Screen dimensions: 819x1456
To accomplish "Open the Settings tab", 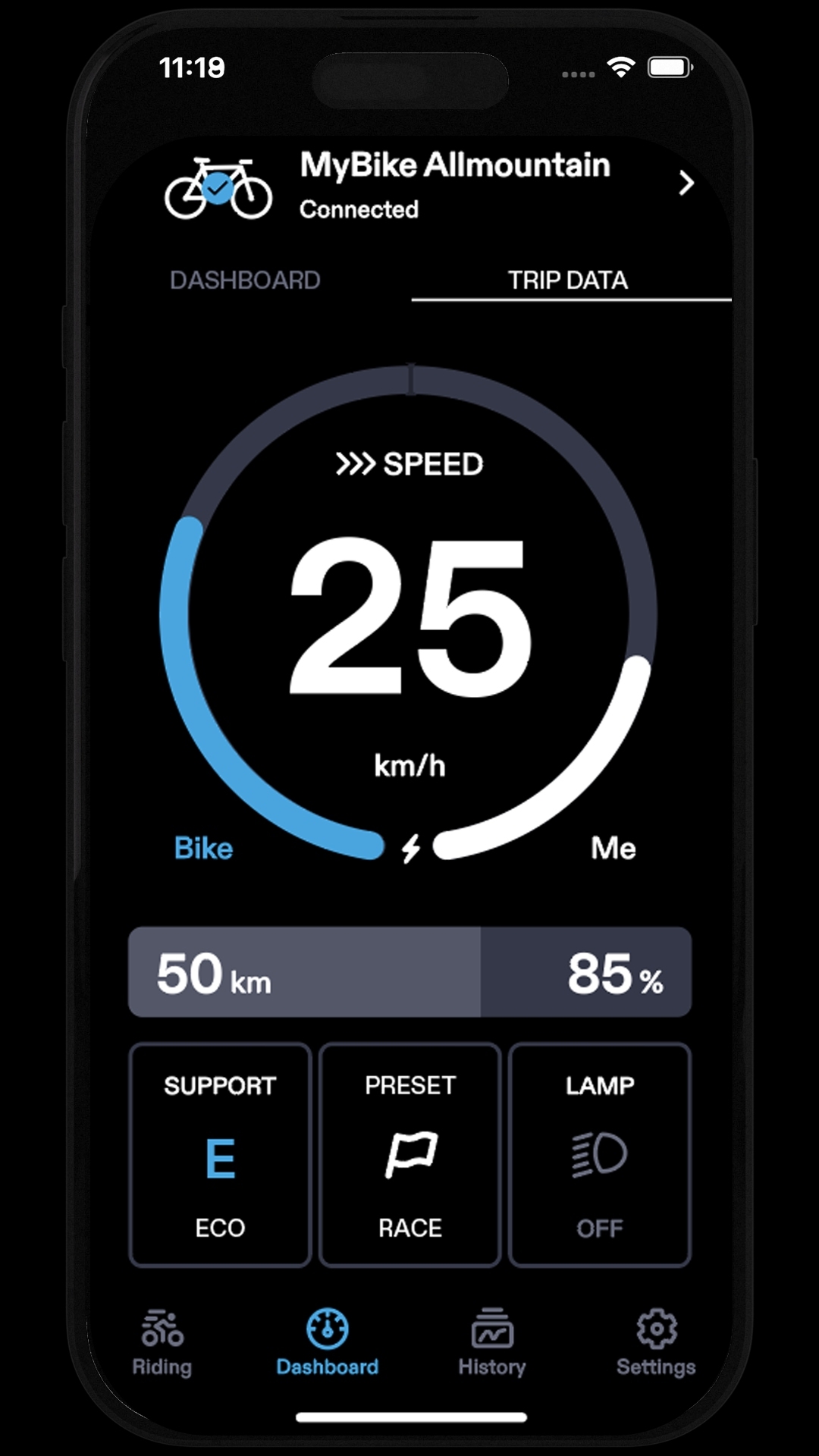I will [656, 1343].
